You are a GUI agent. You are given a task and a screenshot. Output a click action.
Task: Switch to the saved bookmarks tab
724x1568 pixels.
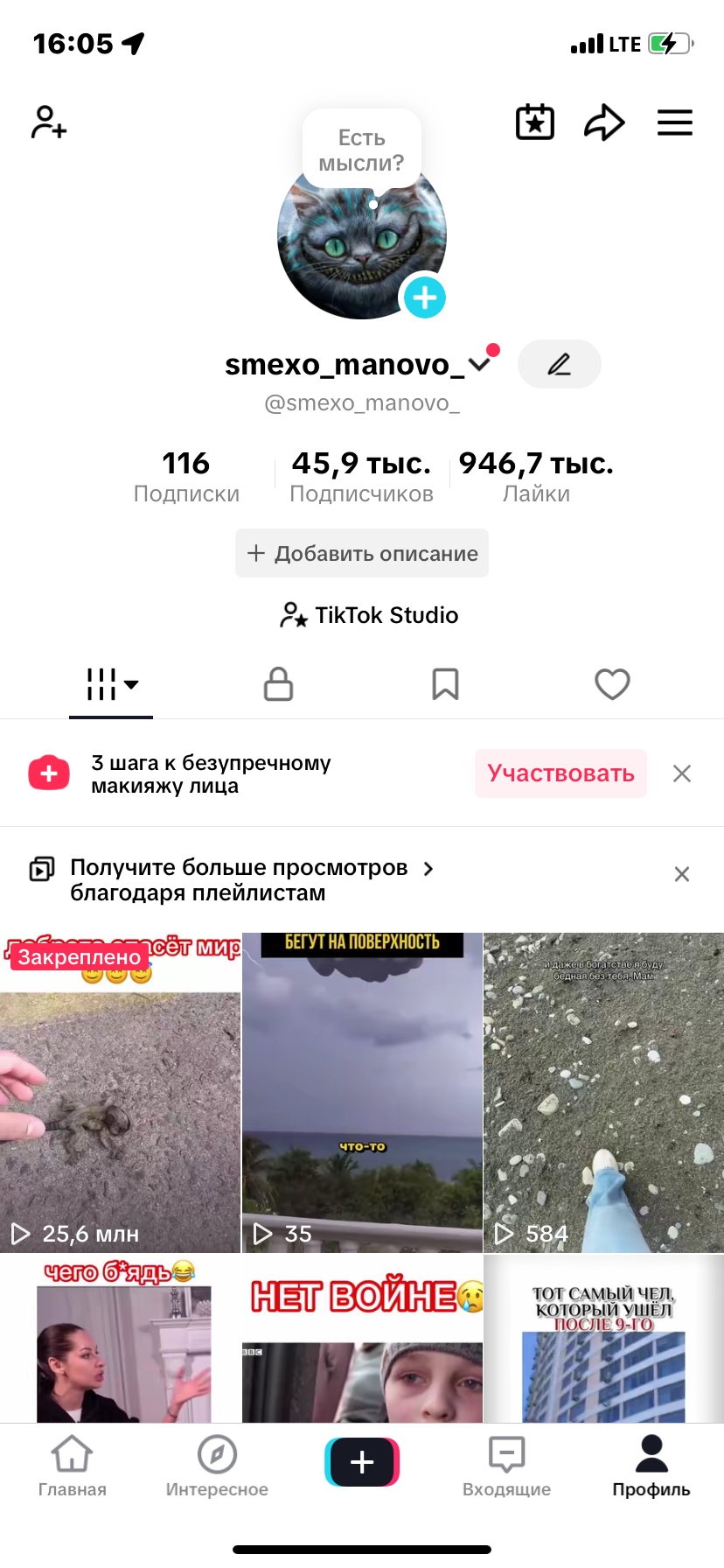pyautogui.click(x=445, y=684)
